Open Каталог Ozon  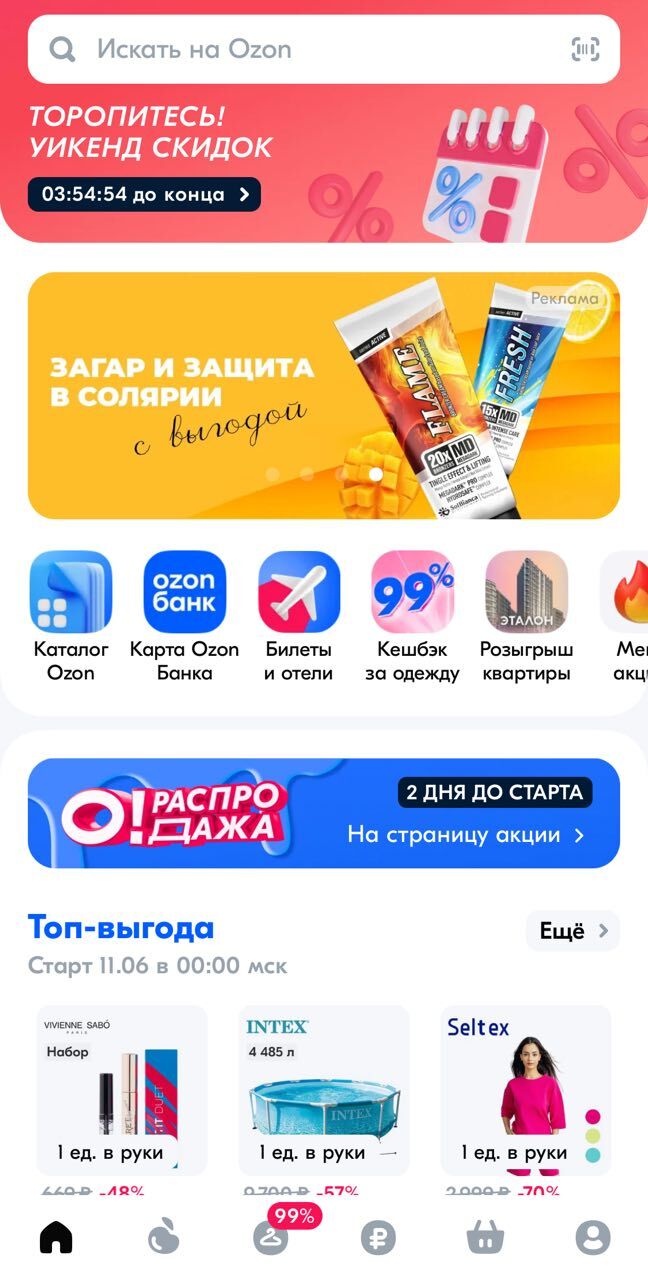[x=71, y=617]
